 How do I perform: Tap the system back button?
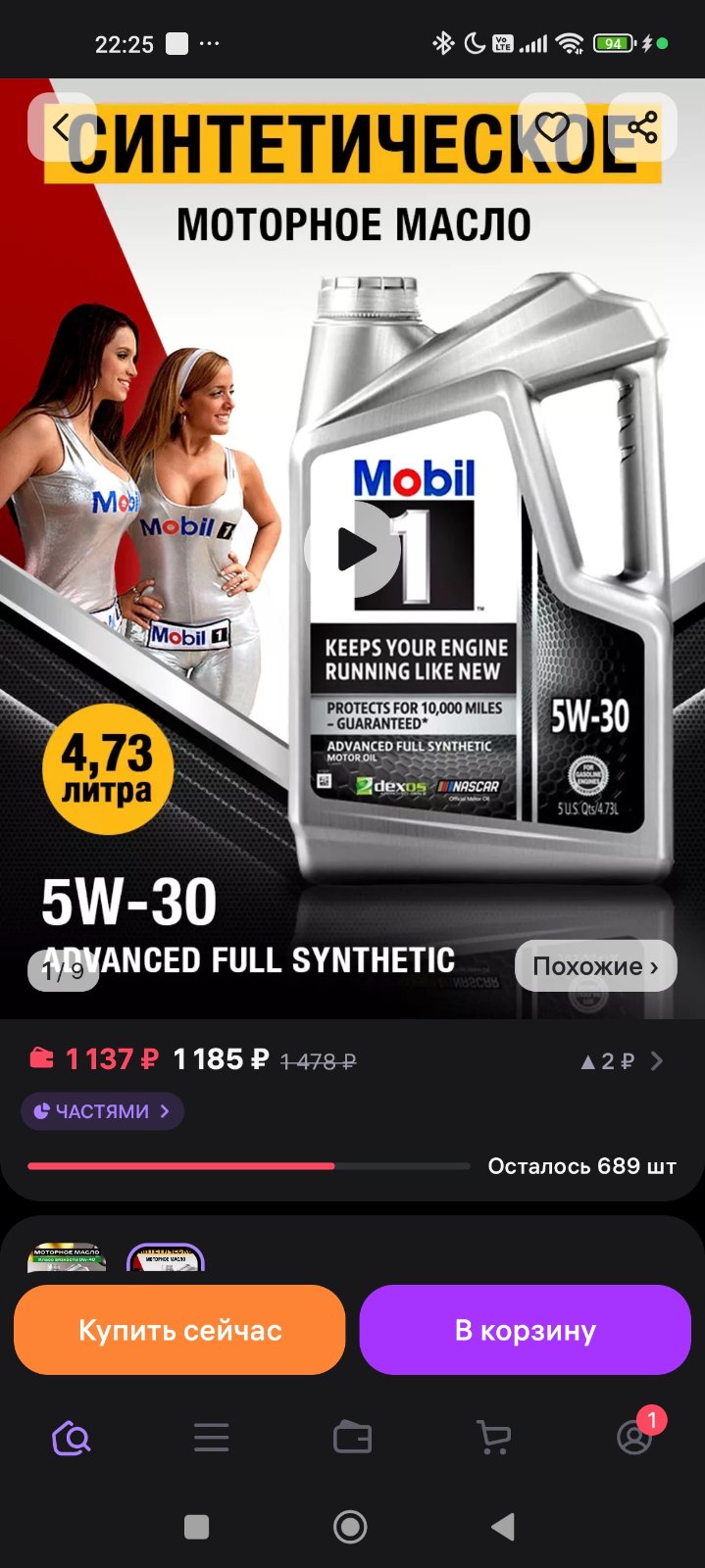coord(503,1526)
